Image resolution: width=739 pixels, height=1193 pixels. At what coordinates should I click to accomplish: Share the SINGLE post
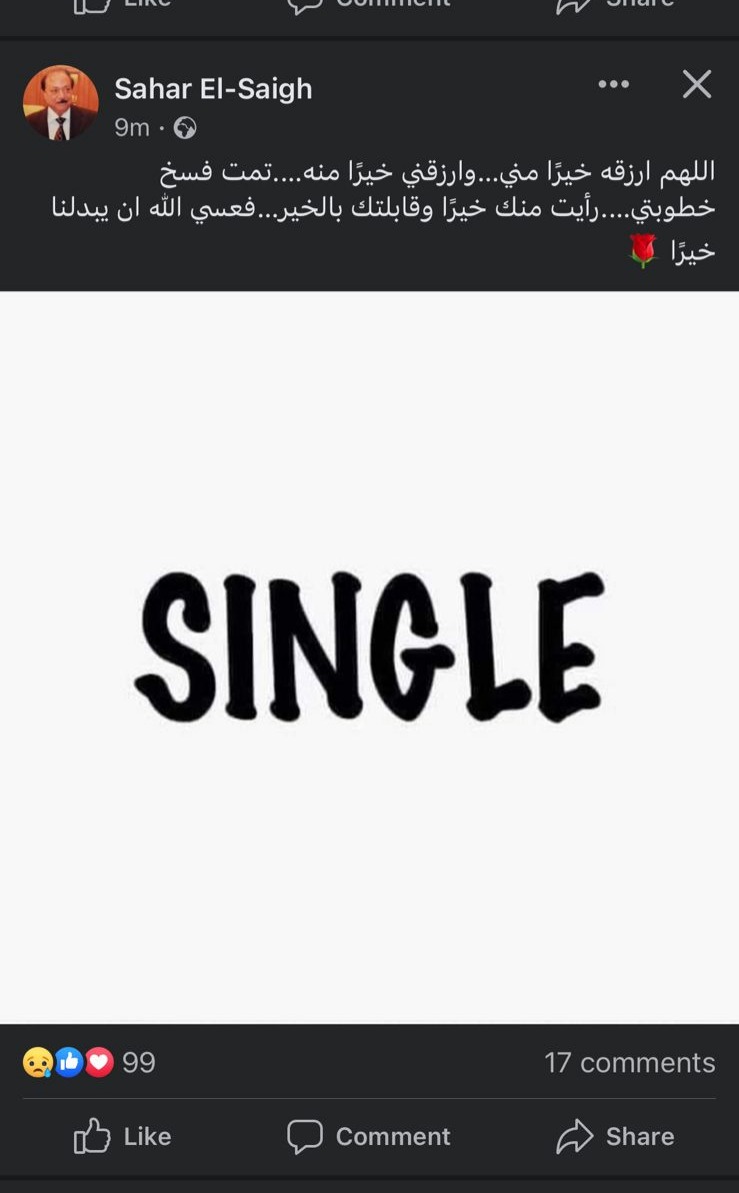pyautogui.click(x=615, y=1136)
